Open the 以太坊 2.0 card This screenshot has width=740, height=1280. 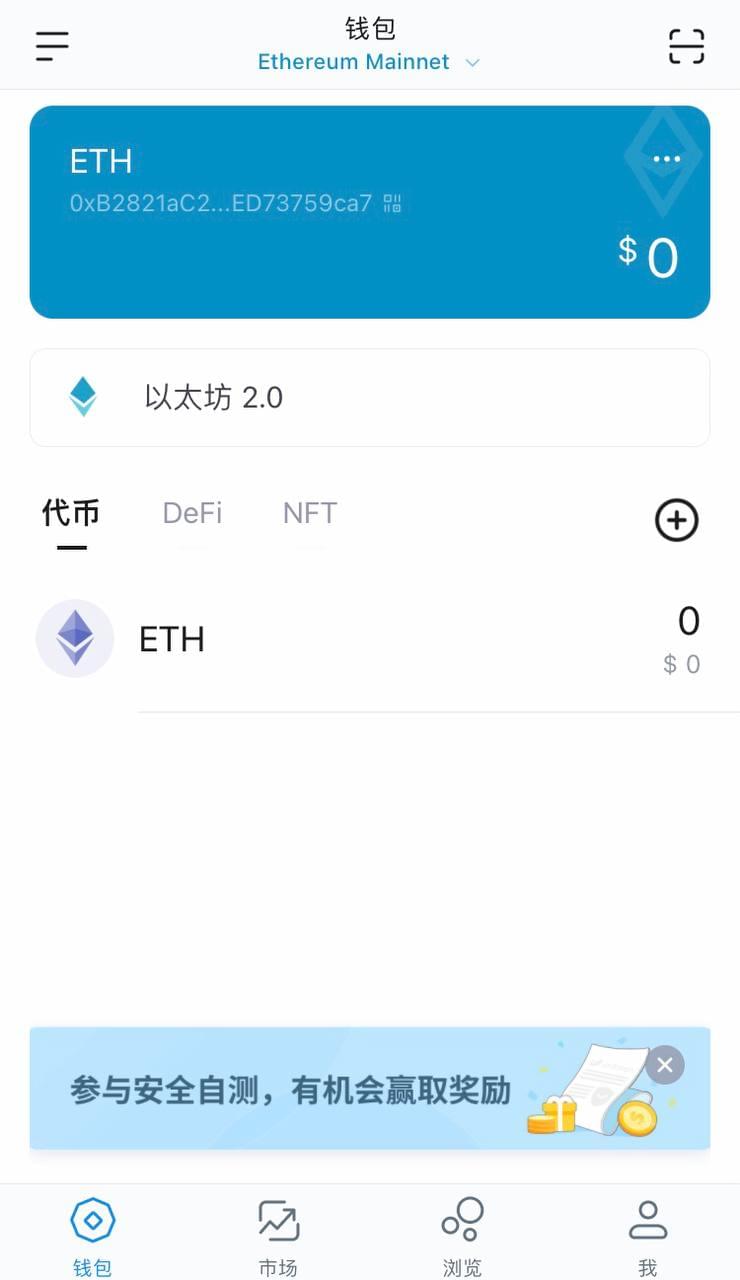pos(369,397)
